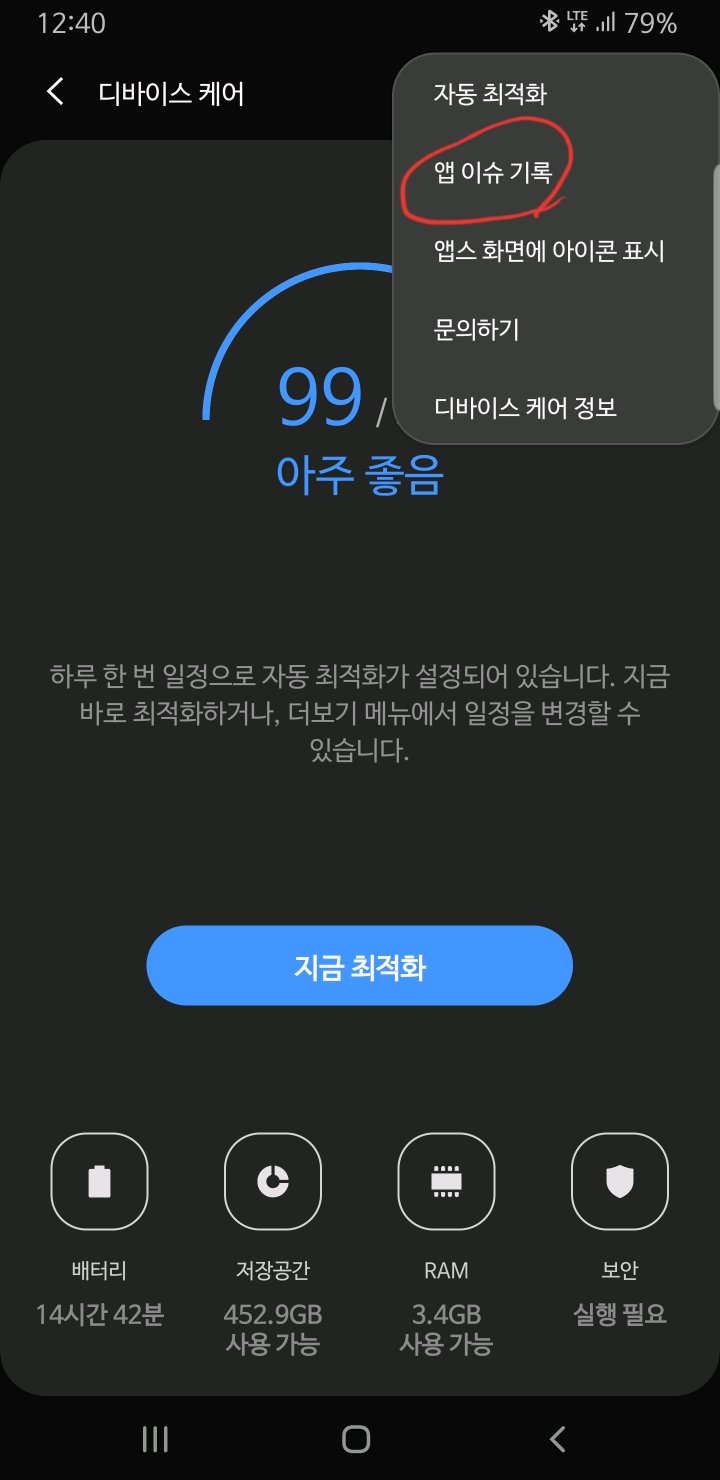The image size is (720, 1480).
Task: Open 저장공간 details
Action: 272,1182
